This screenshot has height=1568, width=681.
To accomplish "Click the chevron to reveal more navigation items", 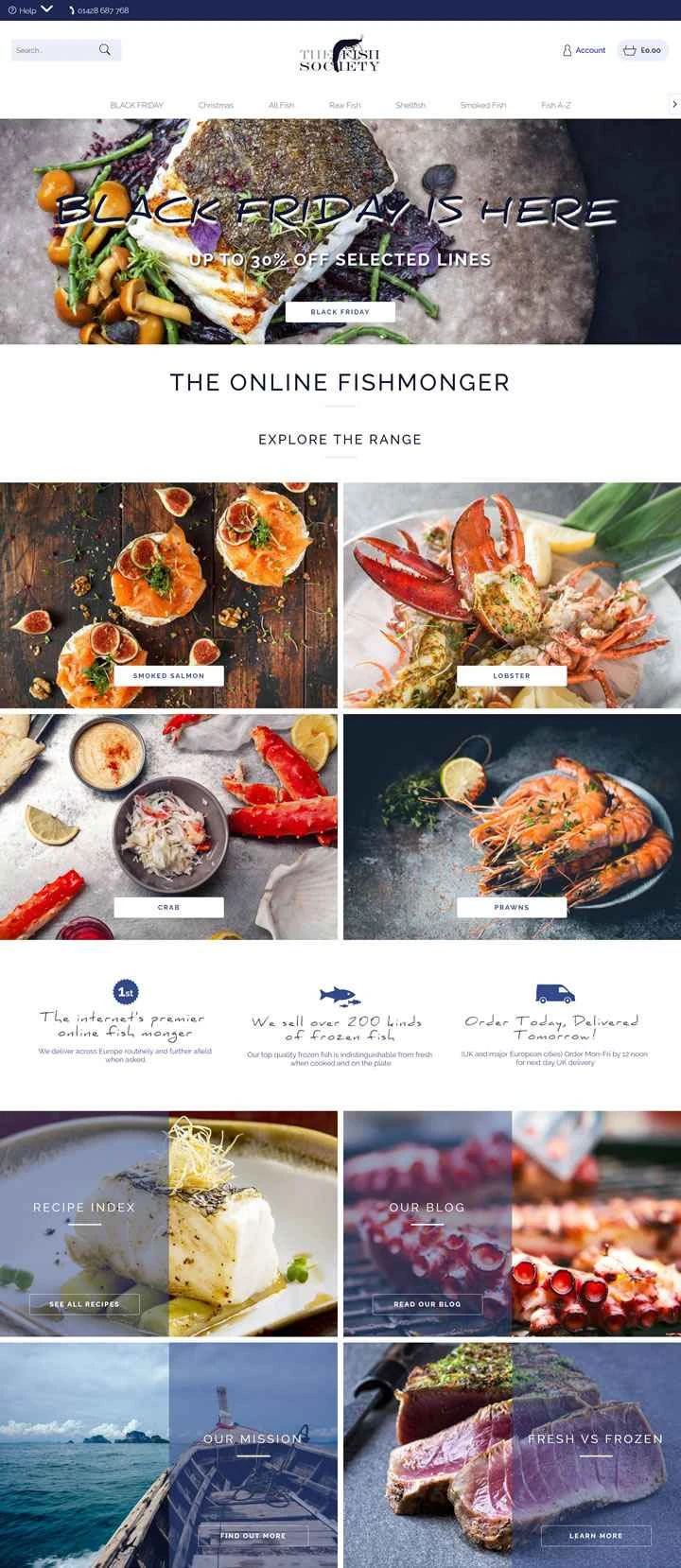I will click(673, 105).
